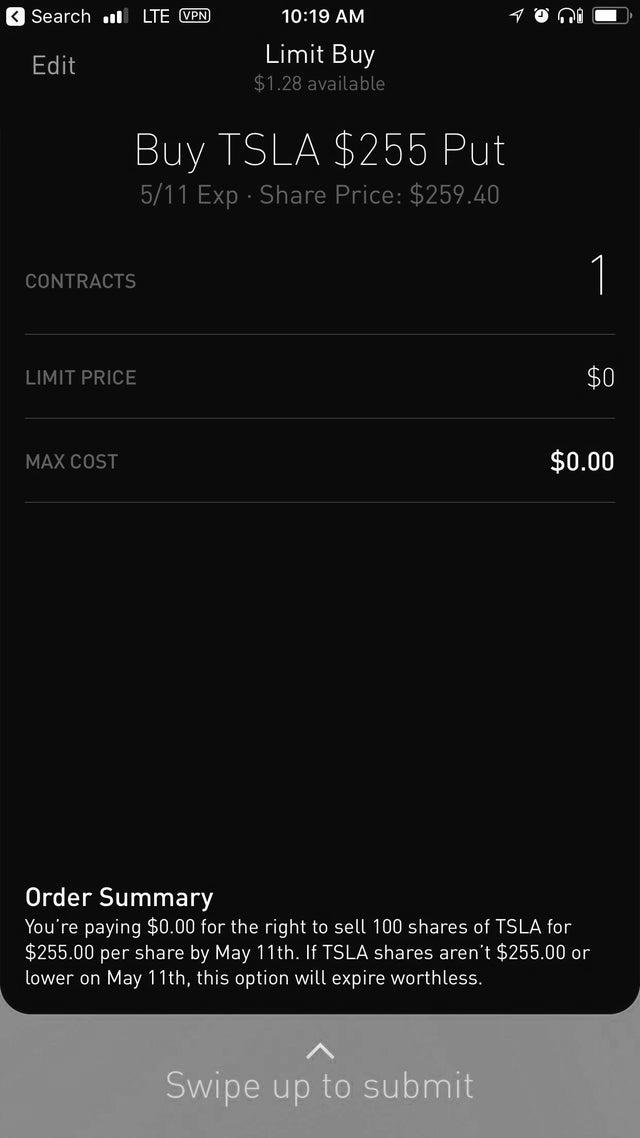Image resolution: width=640 pixels, height=1138 pixels.
Task: Return to the Search app via status bar
Action: pos(48,16)
